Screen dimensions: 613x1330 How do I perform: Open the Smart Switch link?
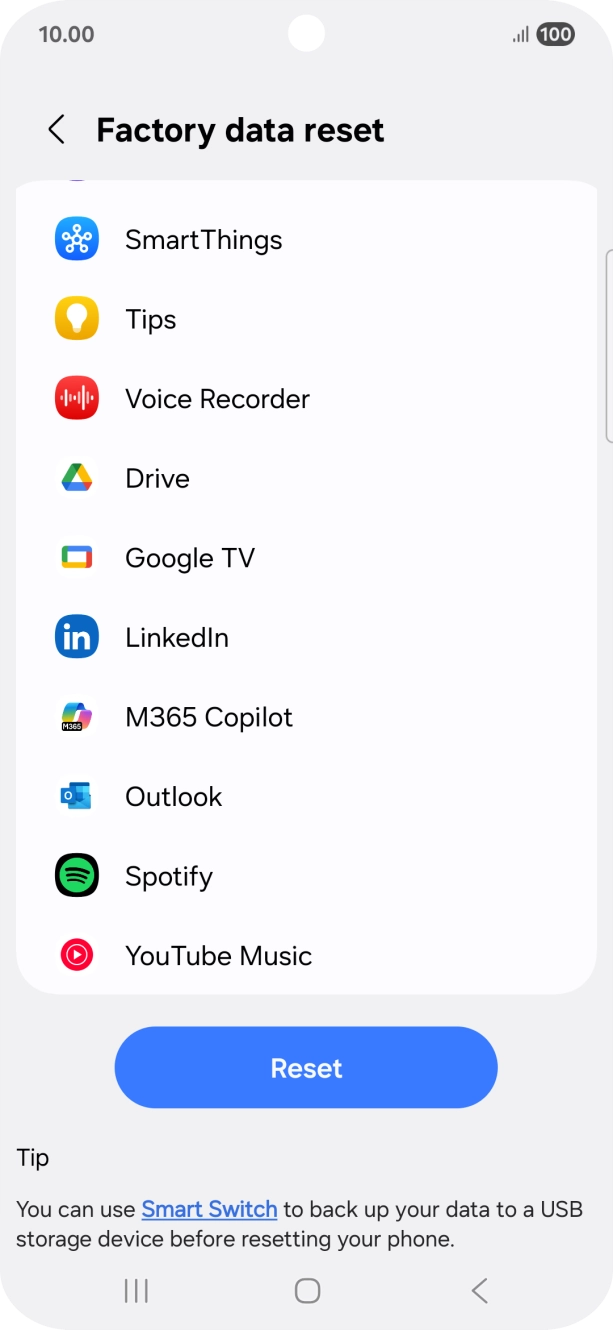tap(209, 1209)
